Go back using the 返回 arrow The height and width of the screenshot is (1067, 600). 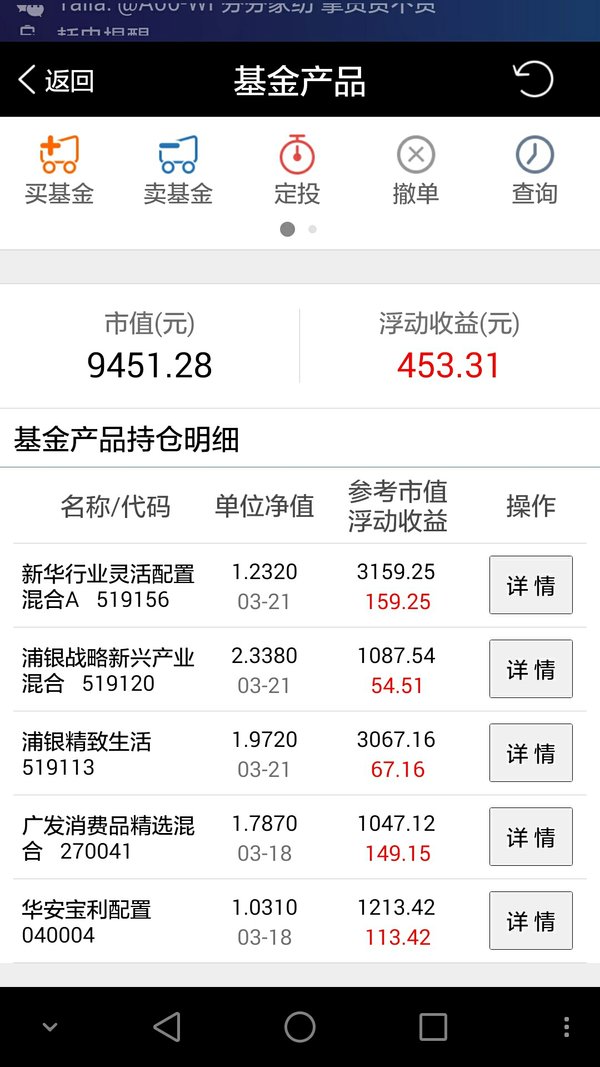(x=55, y=80)
